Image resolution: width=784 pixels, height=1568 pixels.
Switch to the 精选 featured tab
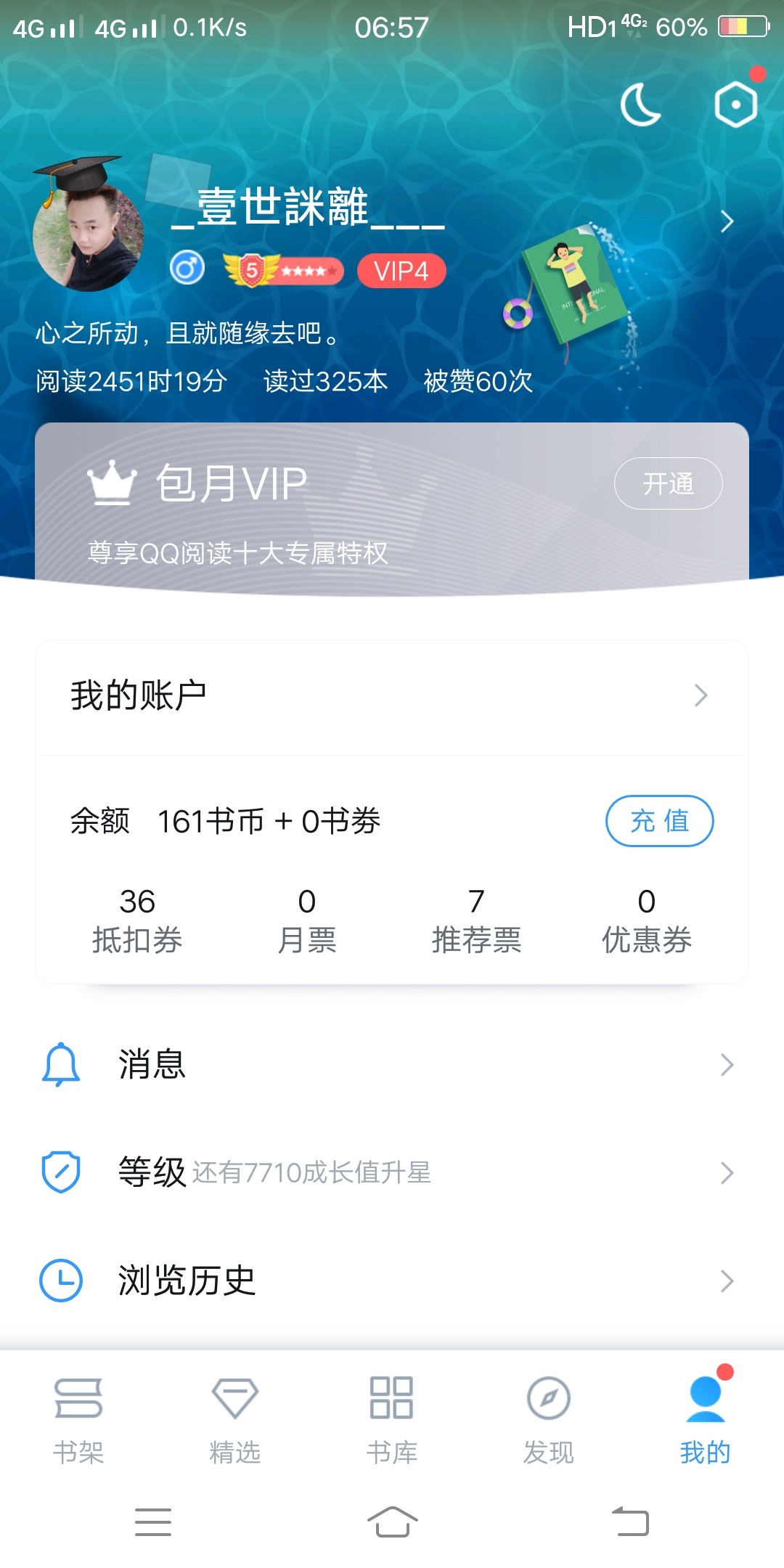point(235,1420)
